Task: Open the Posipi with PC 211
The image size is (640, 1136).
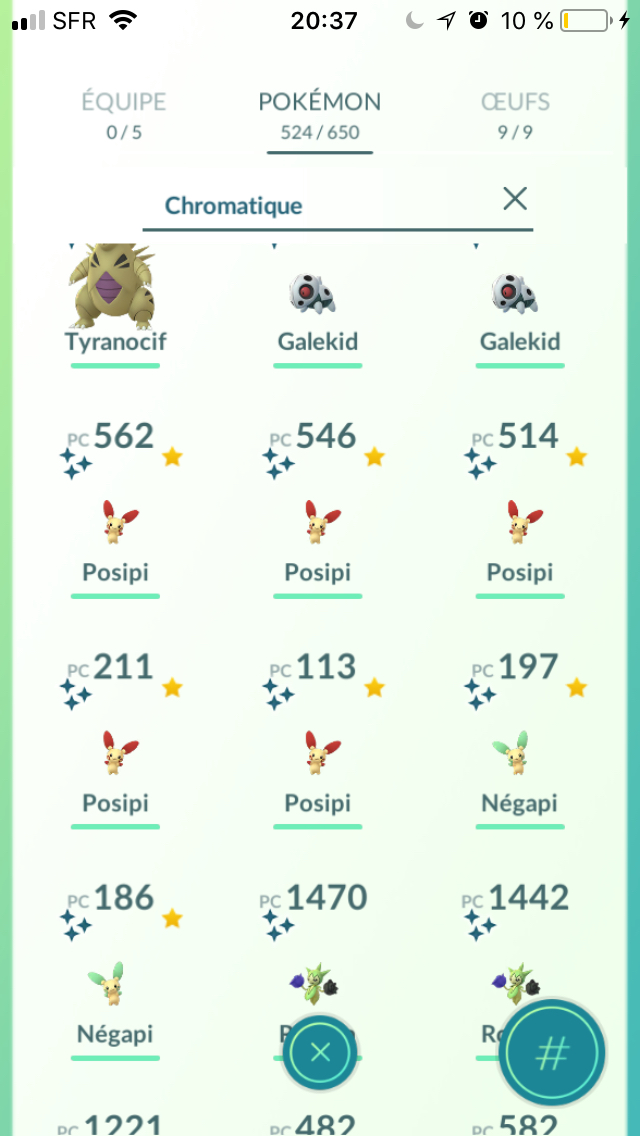Action: [x=116, y=752]
